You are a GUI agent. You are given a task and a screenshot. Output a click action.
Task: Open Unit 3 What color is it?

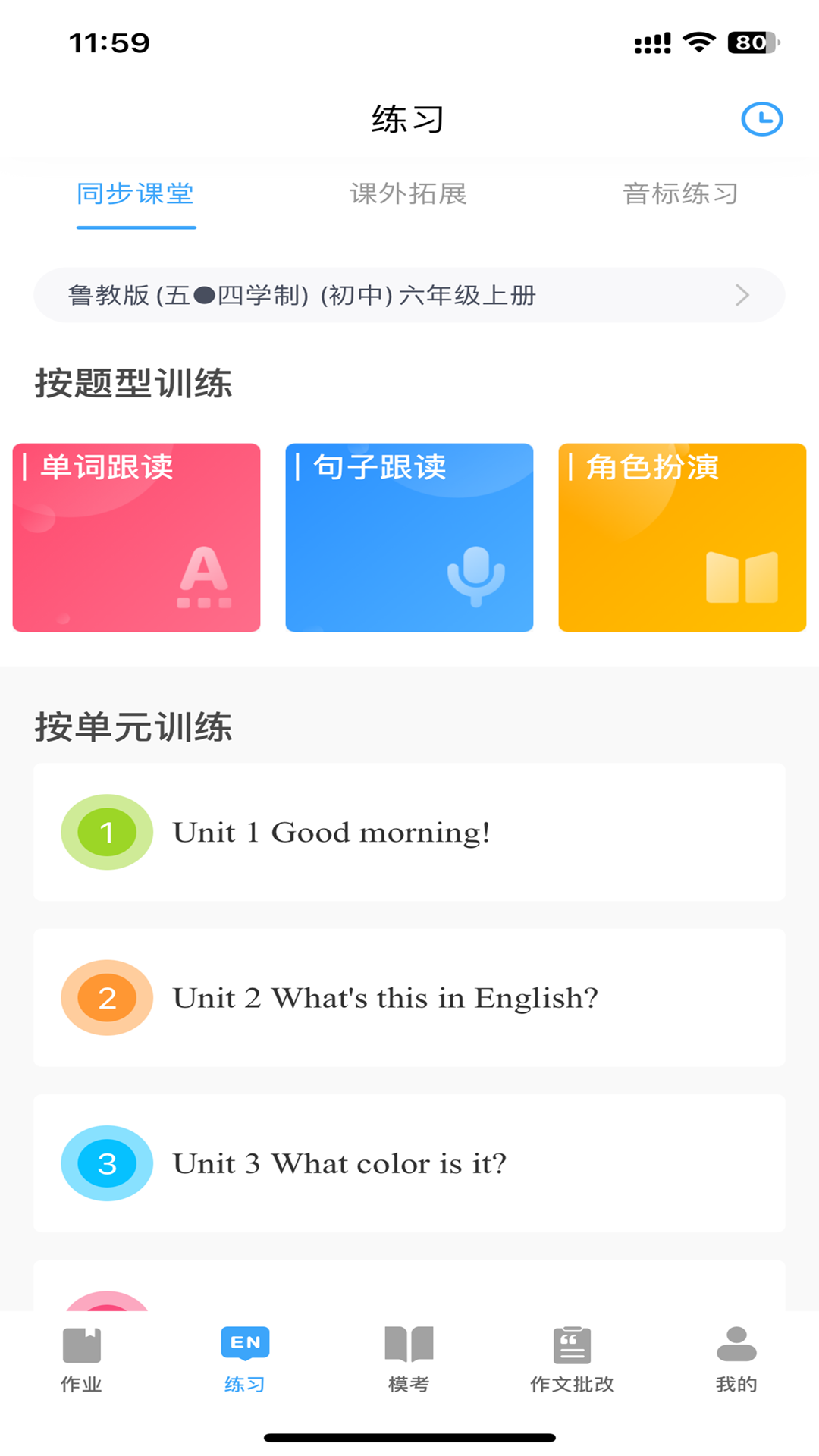409,1163
